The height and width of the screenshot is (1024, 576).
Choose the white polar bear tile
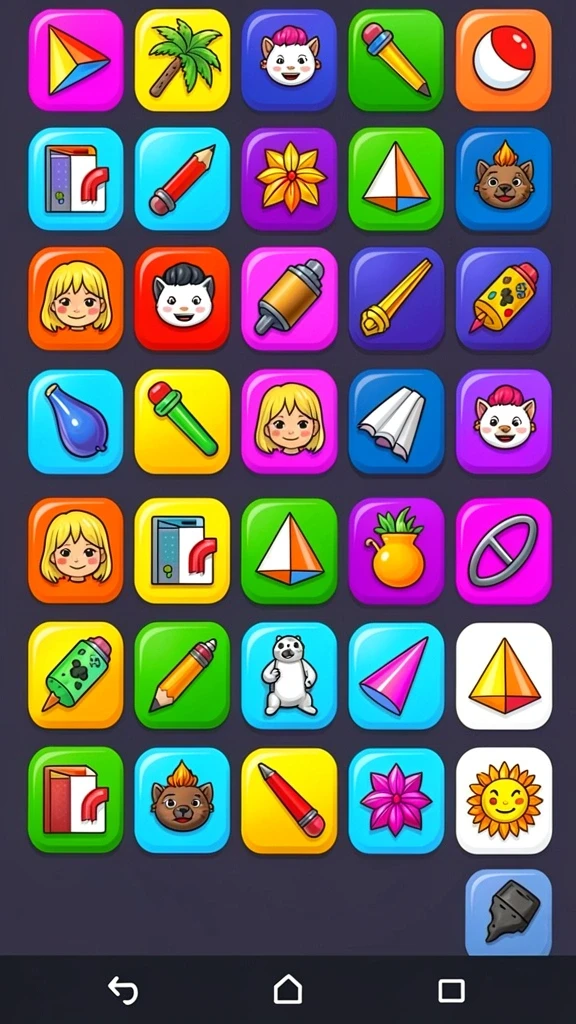(x=289, y=675)
